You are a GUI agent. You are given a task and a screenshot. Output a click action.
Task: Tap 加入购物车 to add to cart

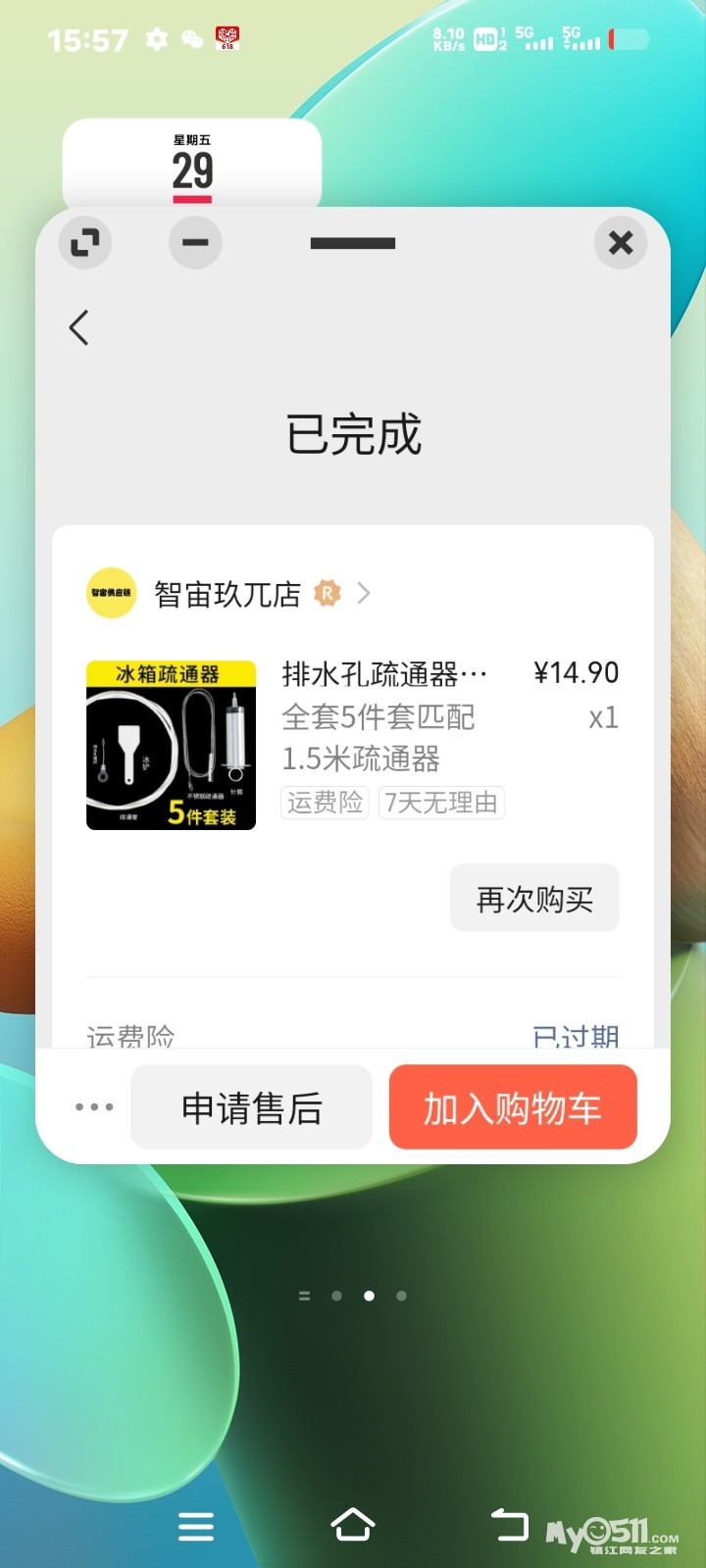[x=513, y=1107]
